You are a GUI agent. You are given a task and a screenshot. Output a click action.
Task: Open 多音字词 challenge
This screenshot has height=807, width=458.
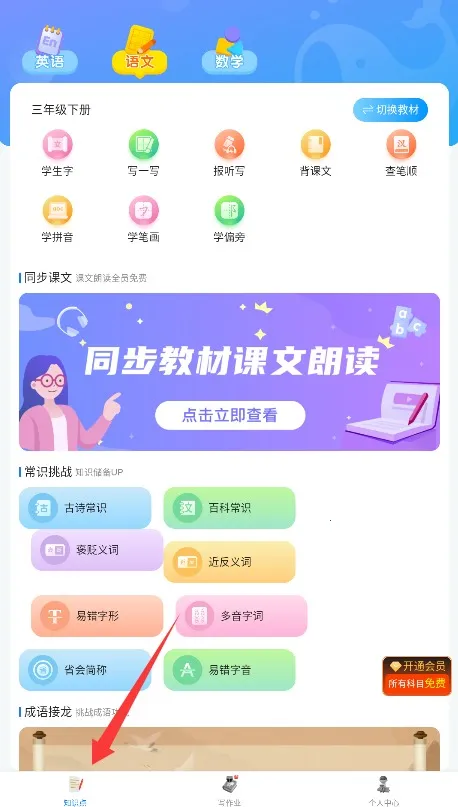tap(242, 616)
